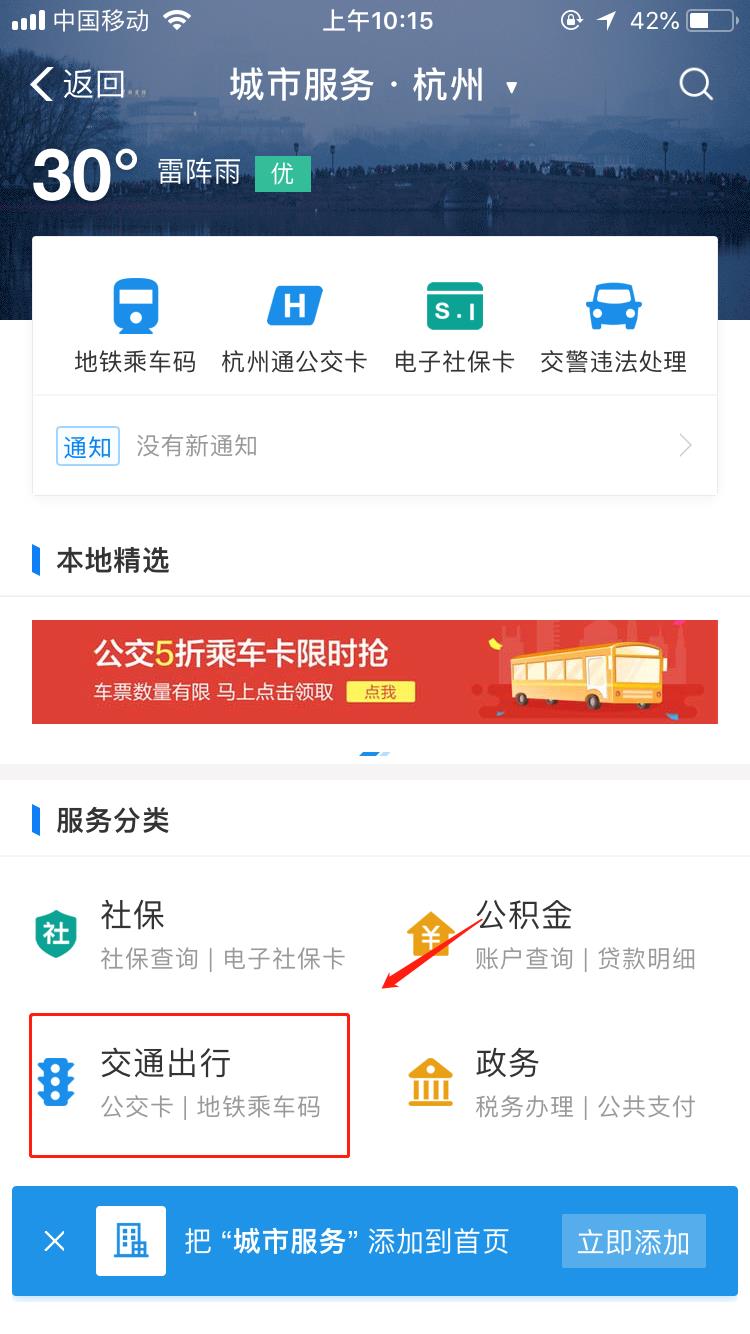Image resolution: width=750 pixels, height=1334 pixels.
Task: Tap 立即添加 to add to home
Action: click(x=633, y=1241)
